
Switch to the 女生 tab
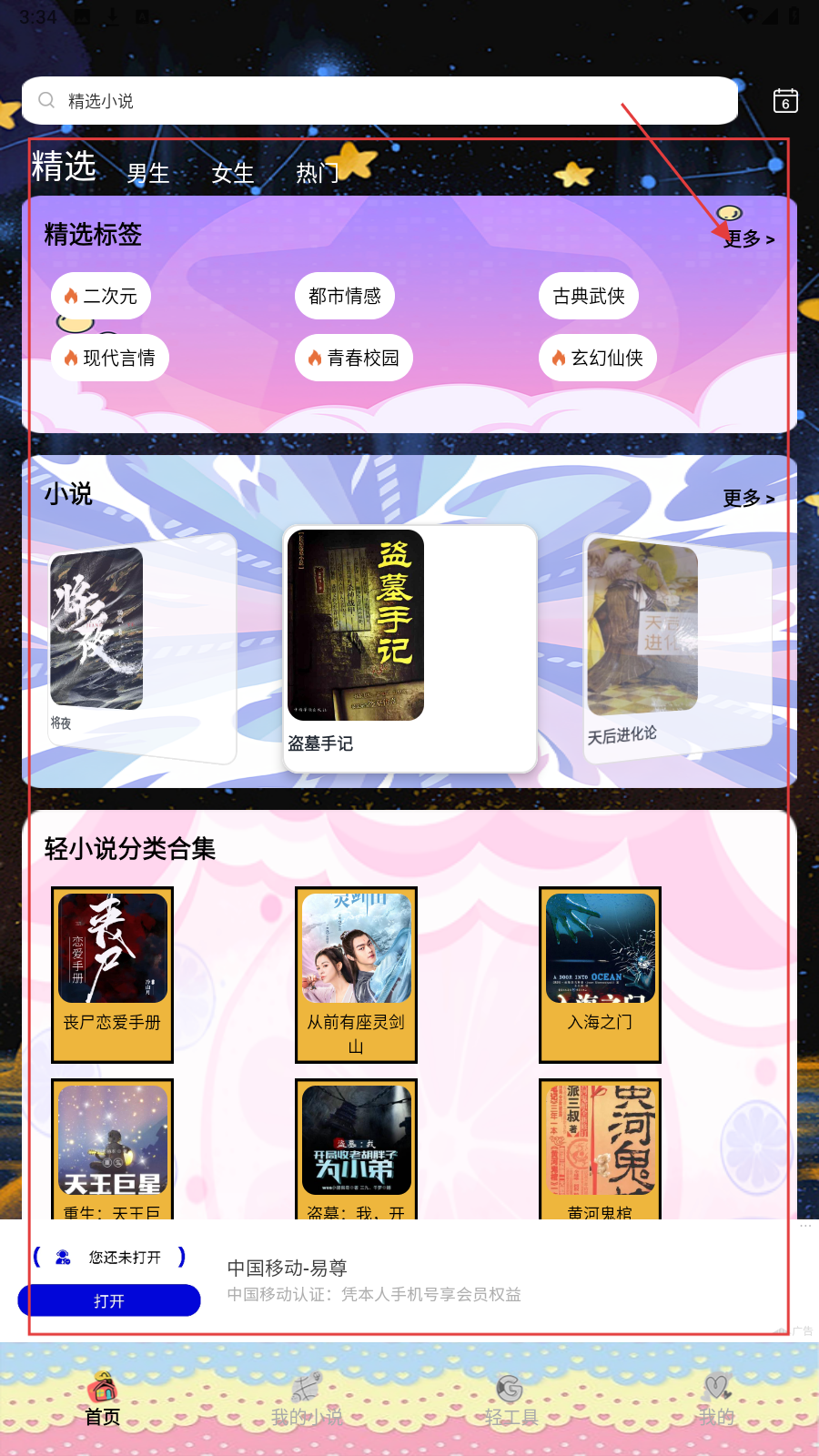point(233,173)
